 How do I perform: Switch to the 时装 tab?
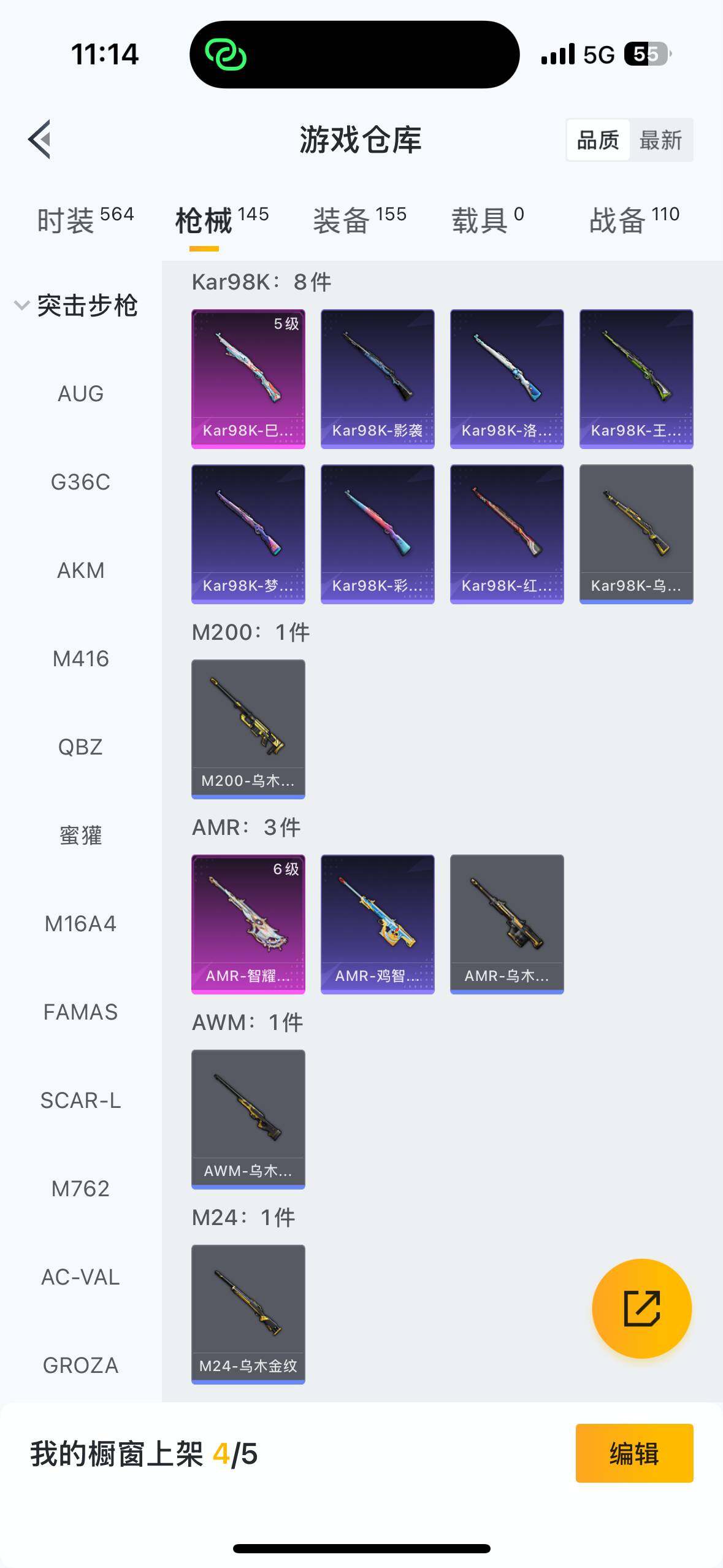point(85,220)
